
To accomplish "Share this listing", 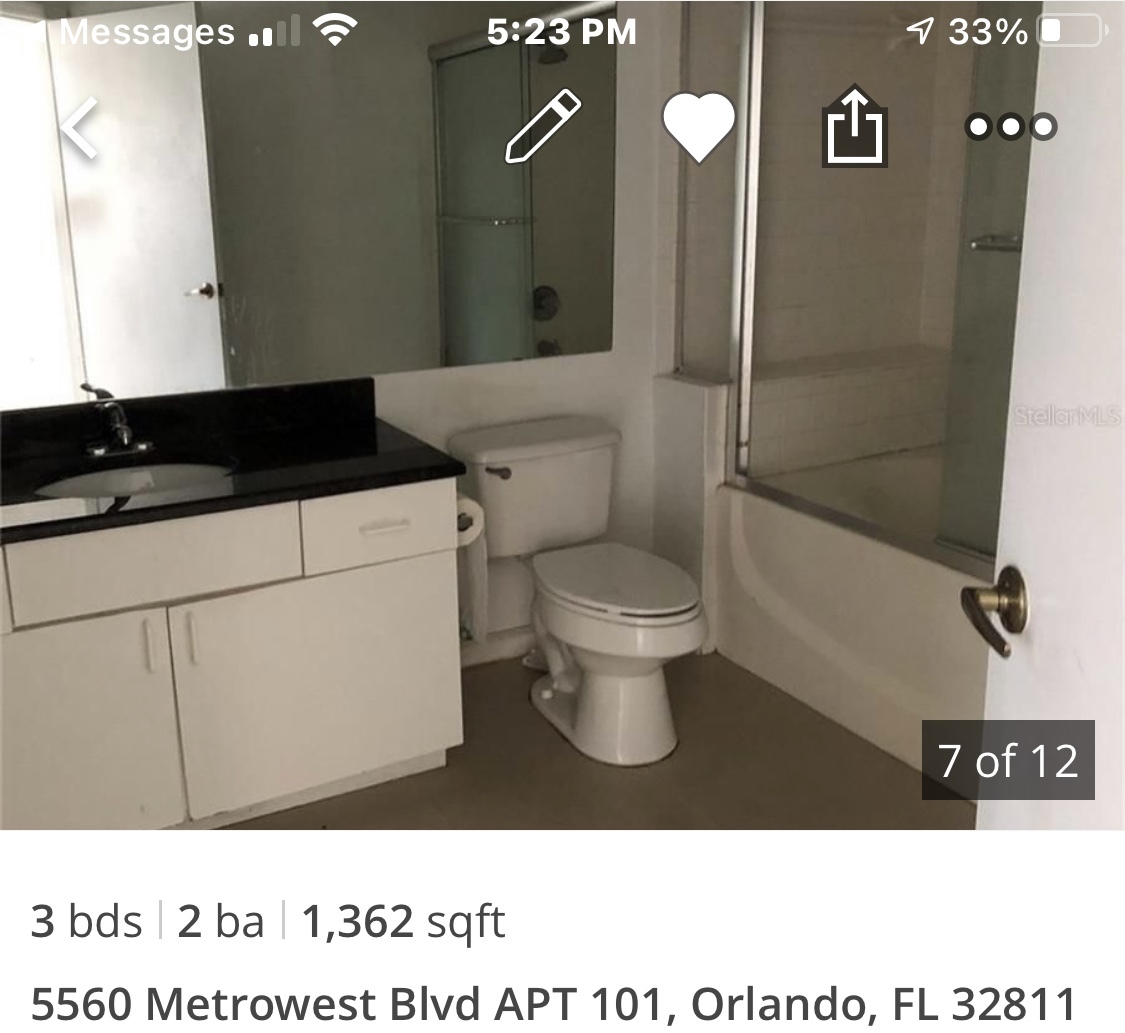I will pyautogui.click(x=855, y=127).
